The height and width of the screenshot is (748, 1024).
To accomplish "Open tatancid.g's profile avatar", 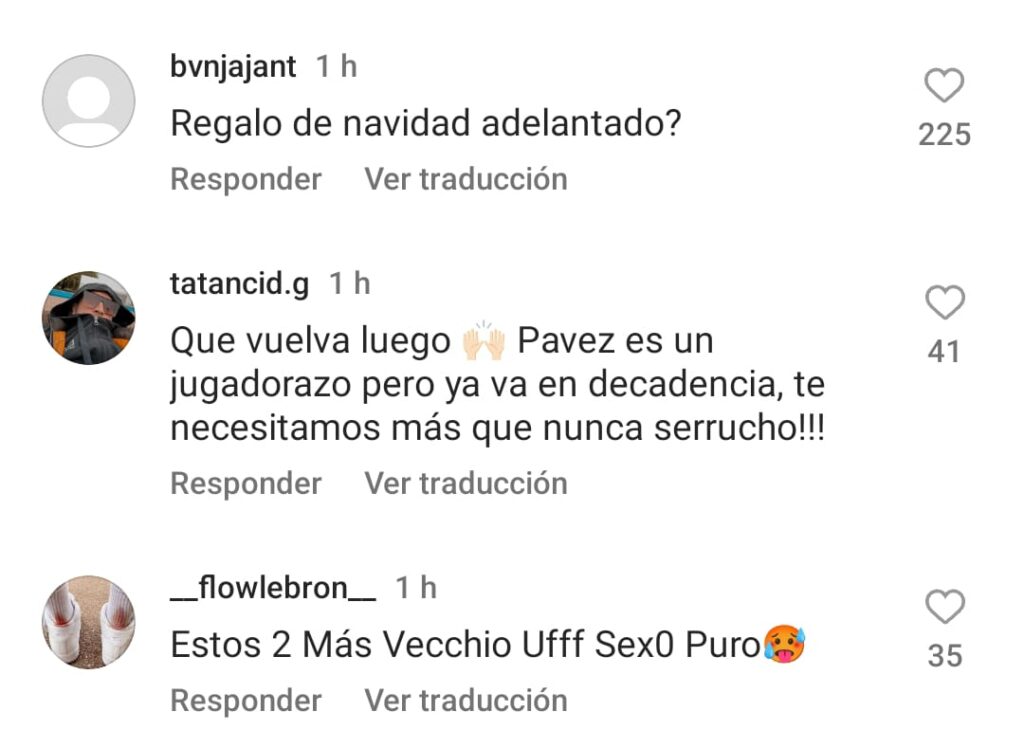I will (x=88, y=318).
